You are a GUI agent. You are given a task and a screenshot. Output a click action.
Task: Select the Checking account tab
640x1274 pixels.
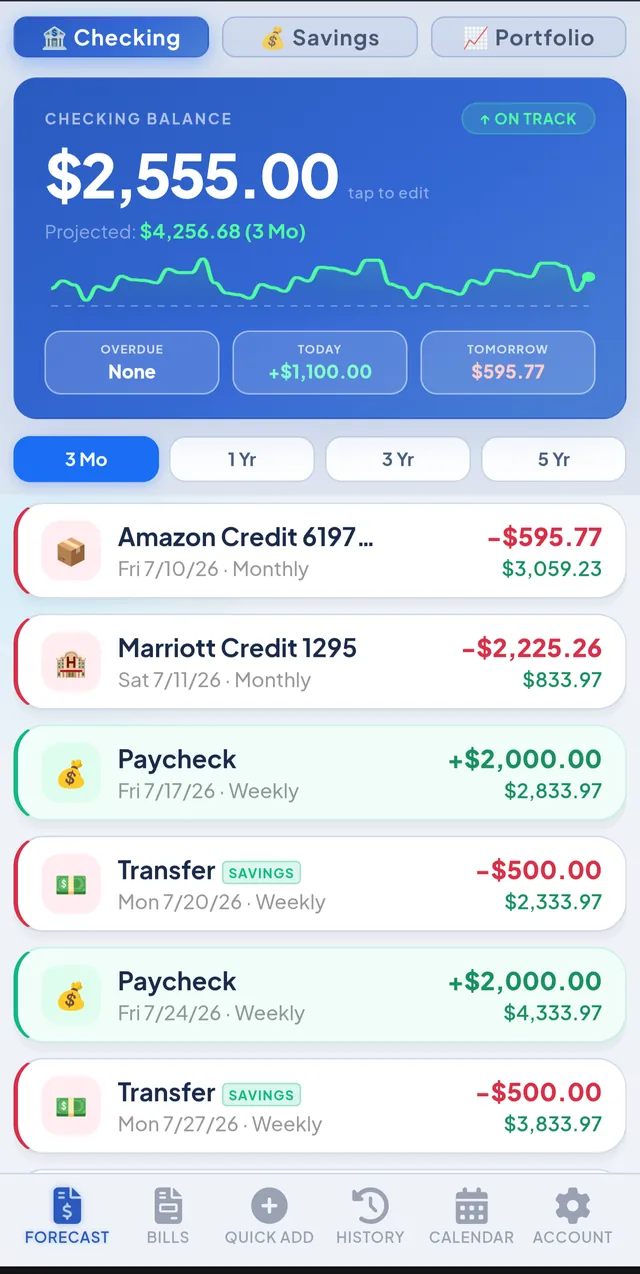tap(111, 38)
